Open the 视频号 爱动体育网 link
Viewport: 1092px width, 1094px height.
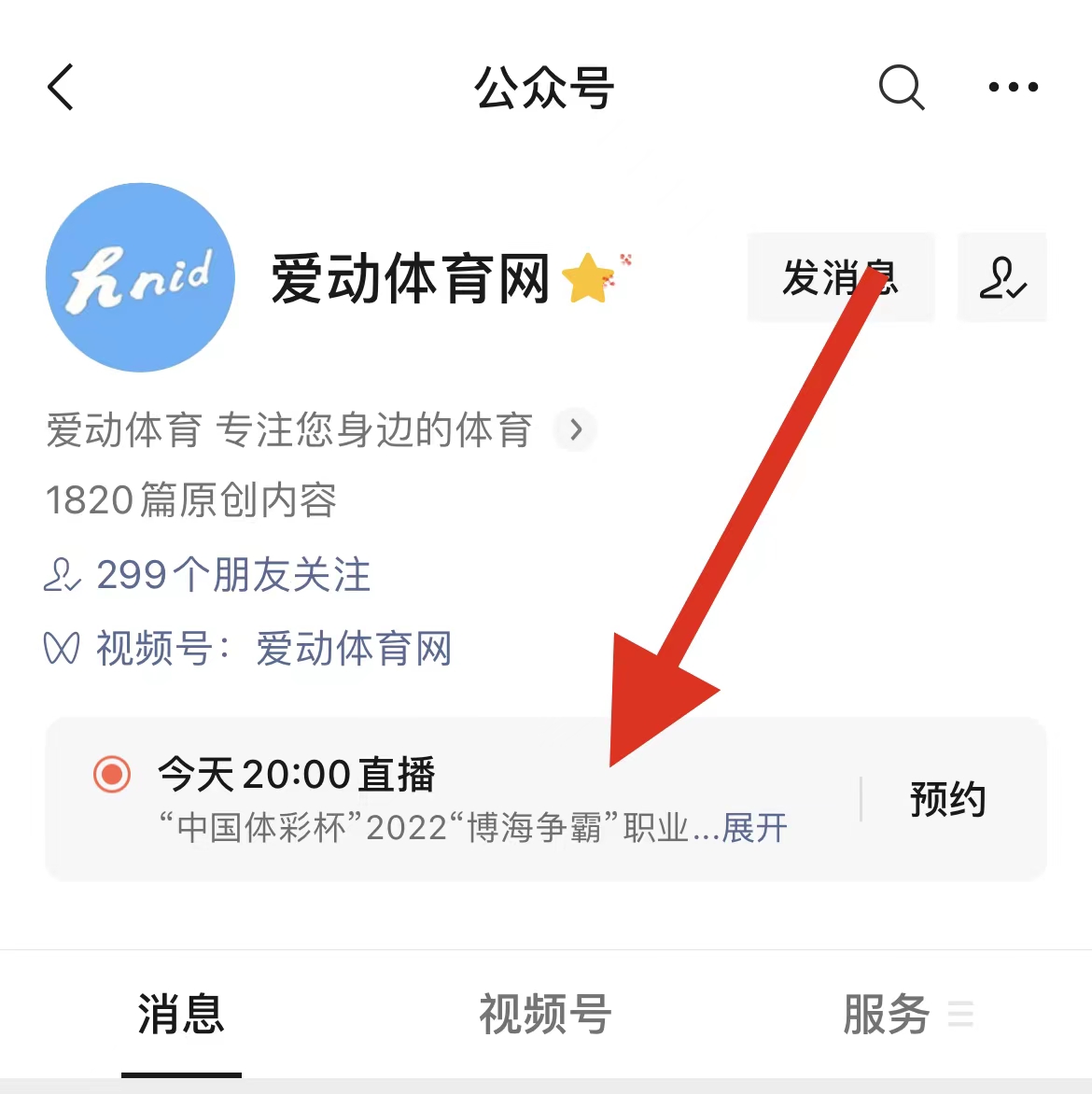(353, 649)
